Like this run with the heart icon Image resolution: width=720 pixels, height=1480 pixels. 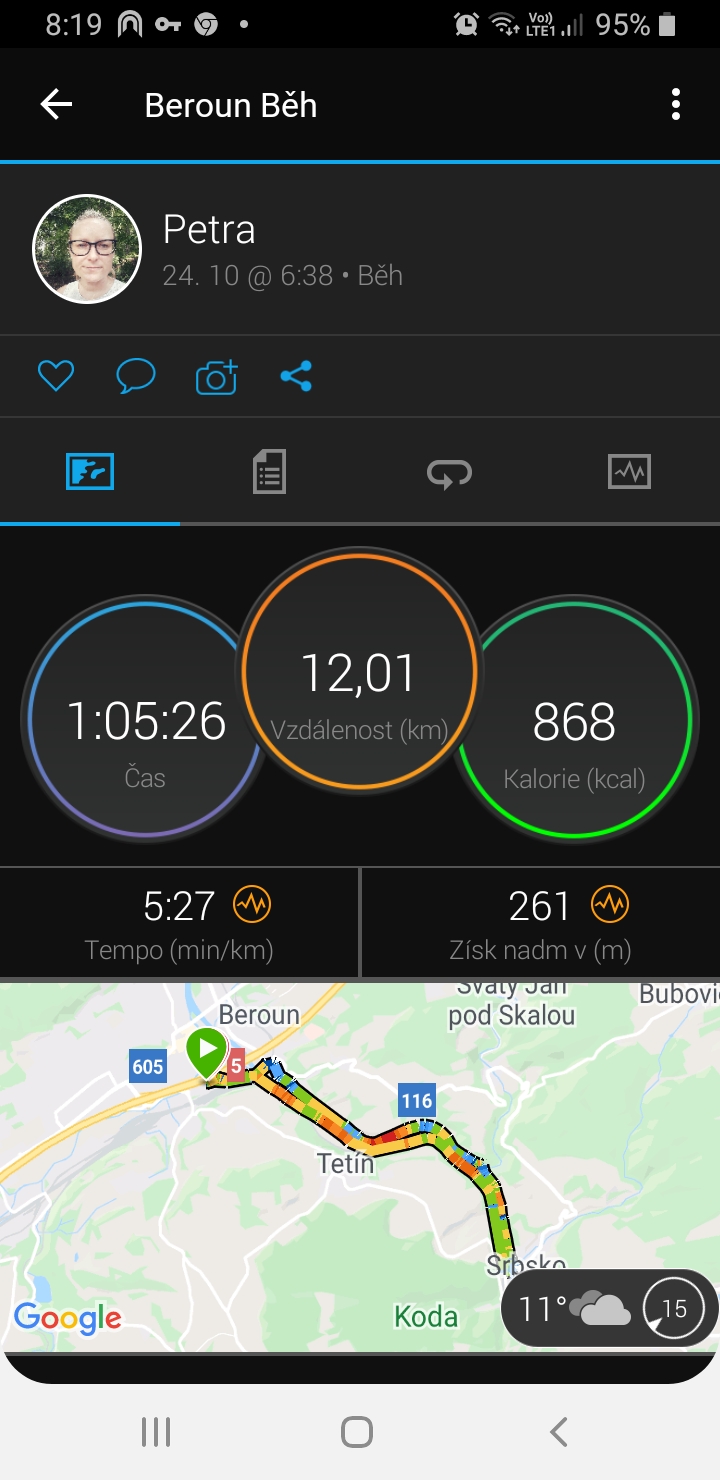[x=56, y=377]
